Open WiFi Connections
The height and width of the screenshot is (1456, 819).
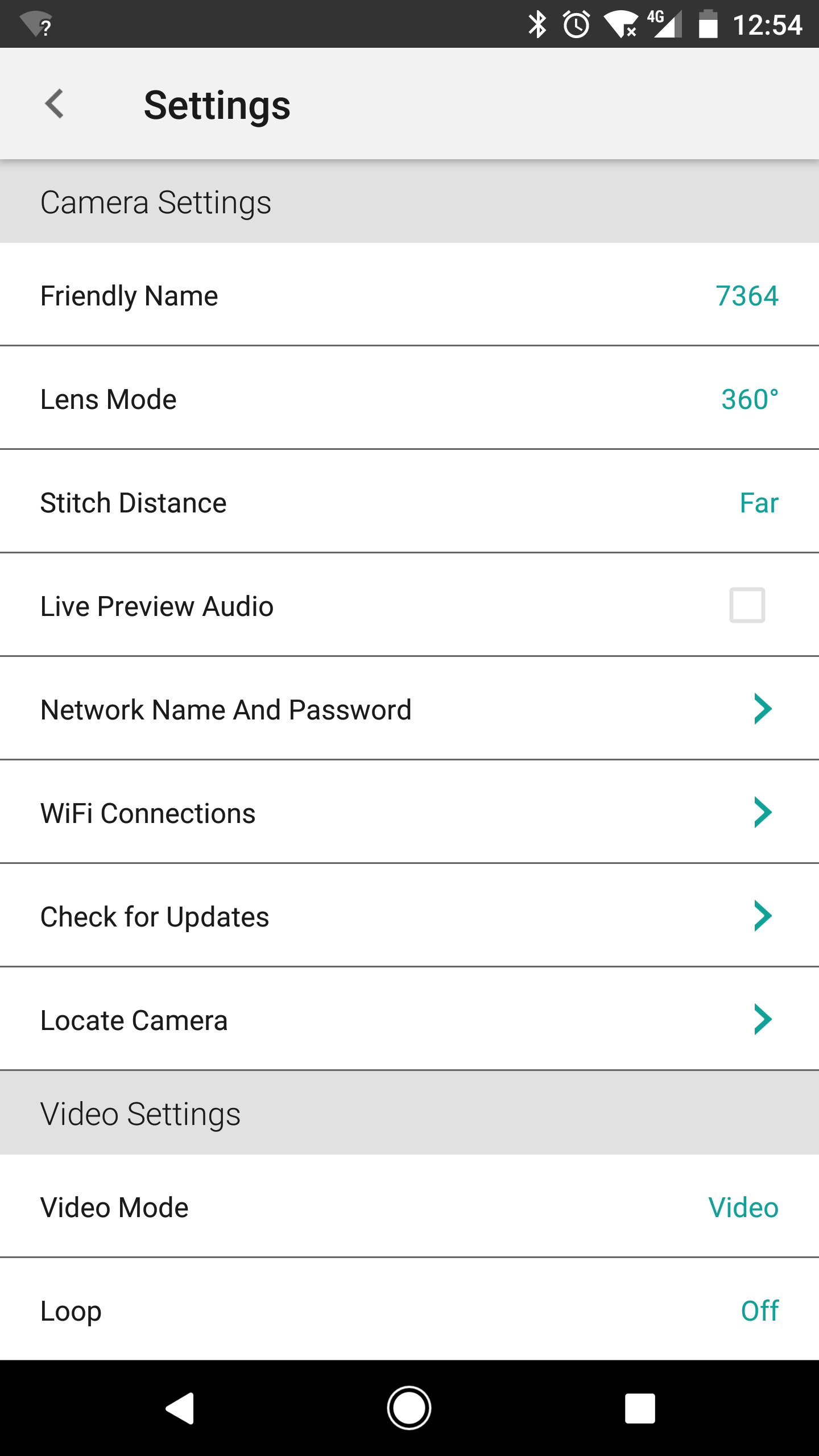(x=409, y=813)
